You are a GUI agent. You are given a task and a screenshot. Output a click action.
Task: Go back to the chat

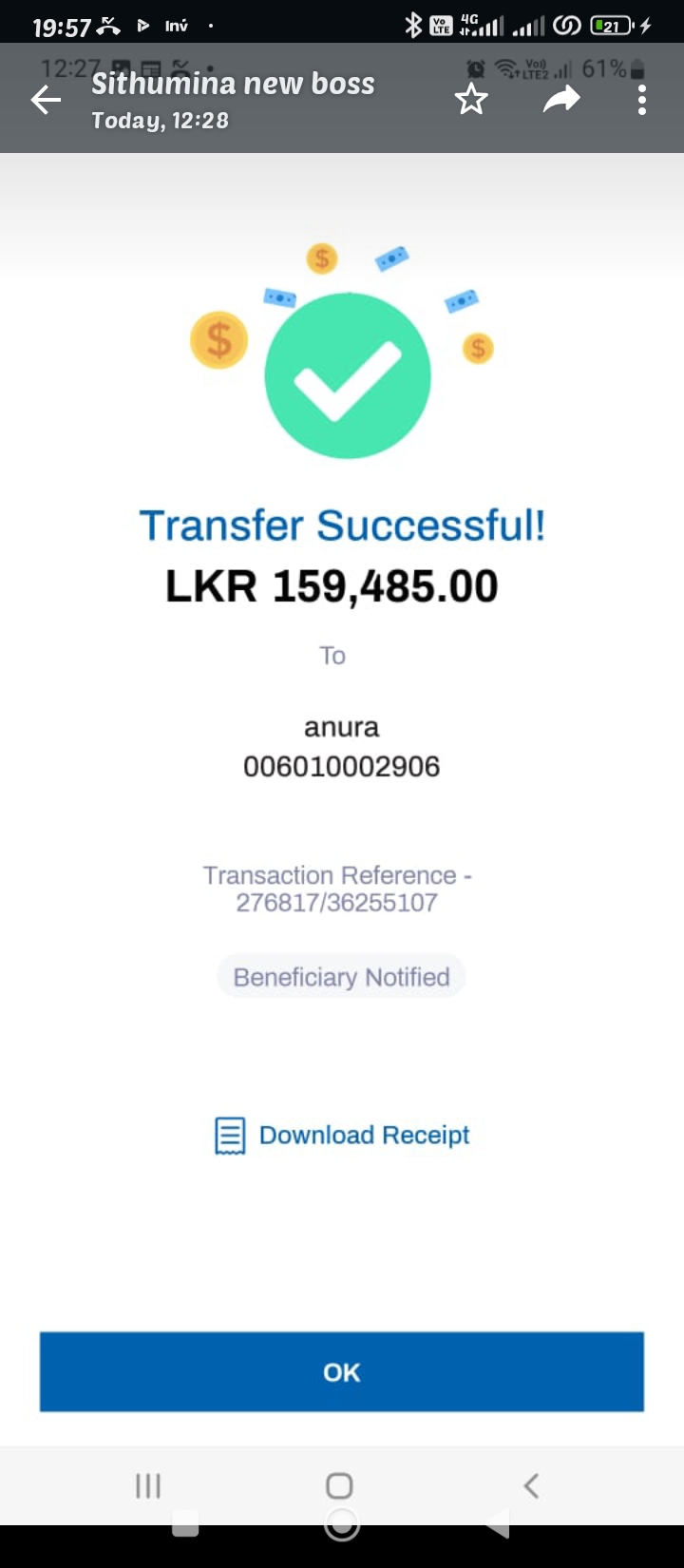click(46, 100)
